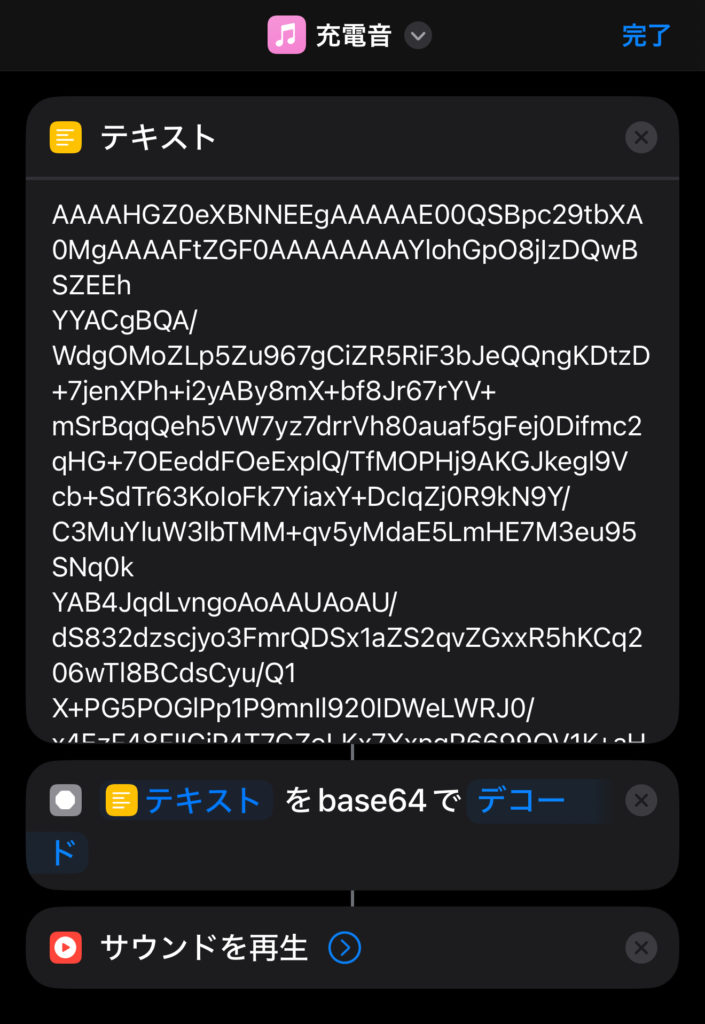Change the デコード mode option
The image size is (705, 1024).
(520, 800)
